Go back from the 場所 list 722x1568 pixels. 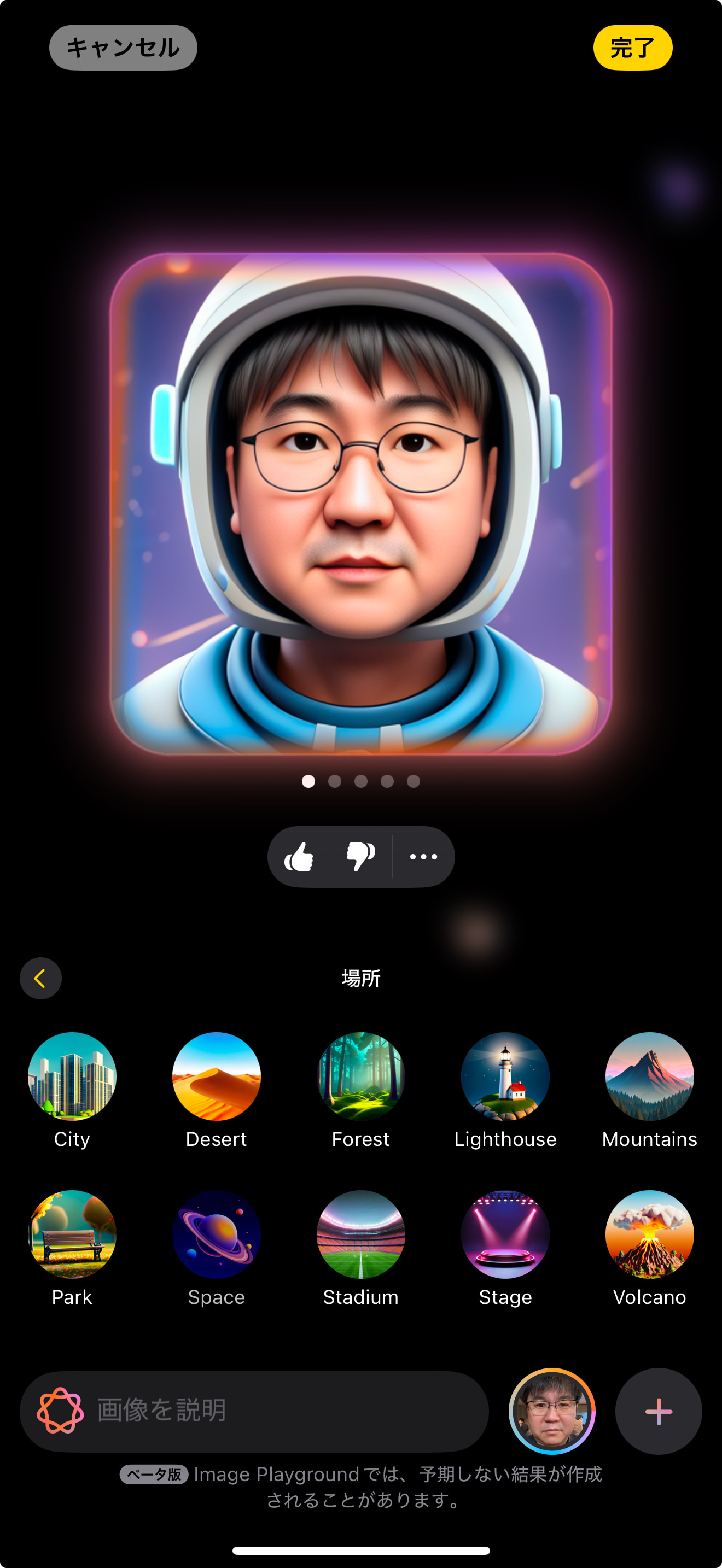tap(41, 978)
